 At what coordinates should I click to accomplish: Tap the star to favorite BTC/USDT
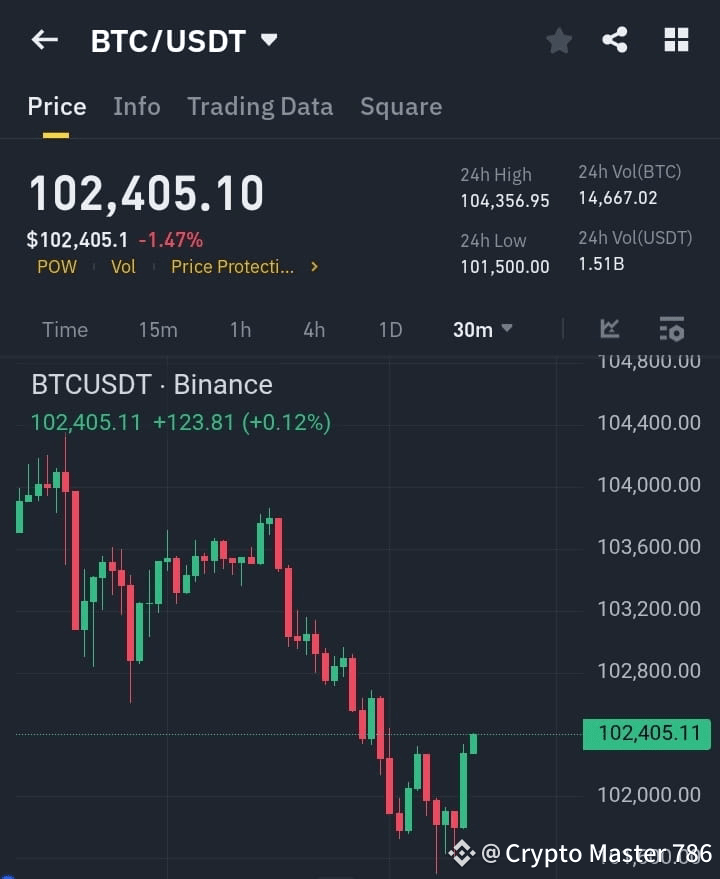point(558,40)
